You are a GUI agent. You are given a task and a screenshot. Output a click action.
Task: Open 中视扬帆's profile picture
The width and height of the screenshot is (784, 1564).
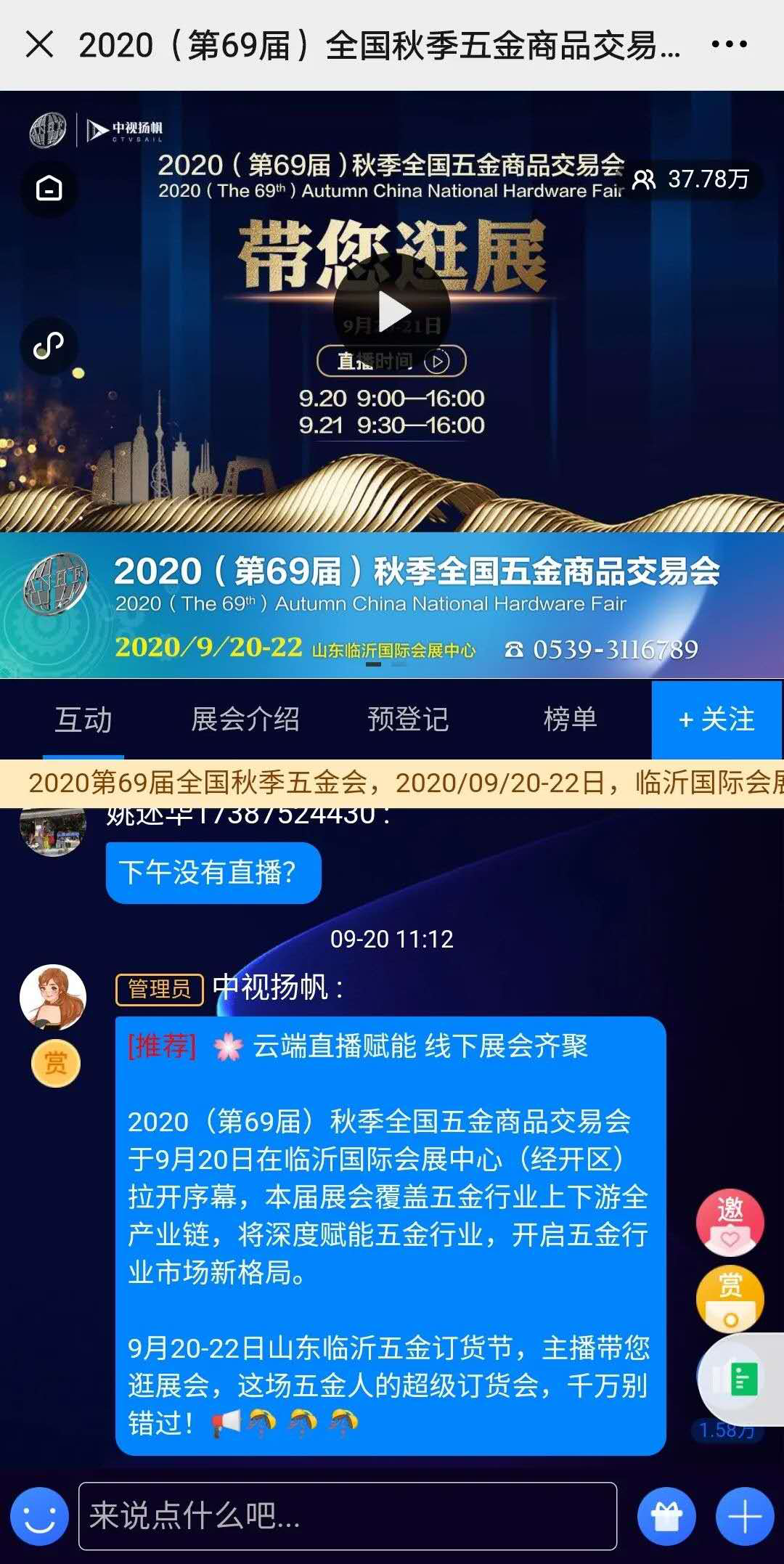point(53,998)
